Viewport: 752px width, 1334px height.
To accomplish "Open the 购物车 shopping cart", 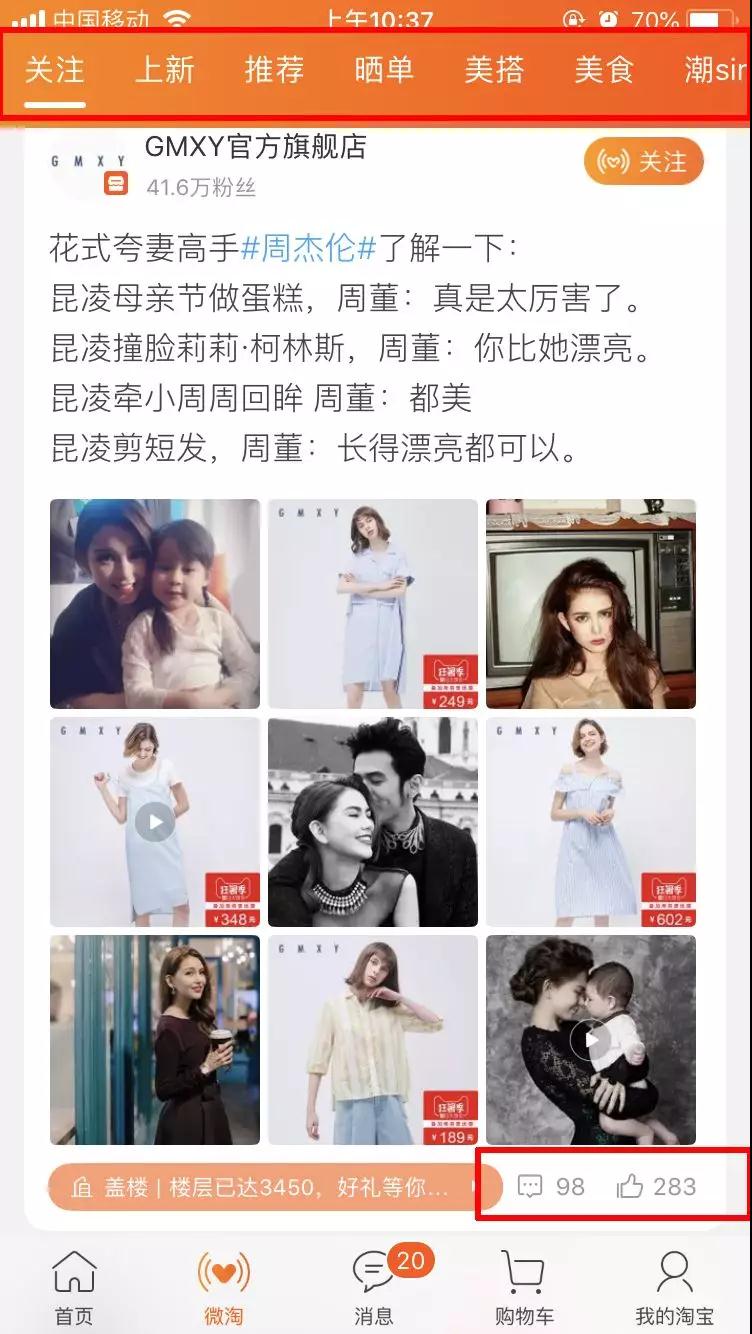I will tap(524, 1287).
